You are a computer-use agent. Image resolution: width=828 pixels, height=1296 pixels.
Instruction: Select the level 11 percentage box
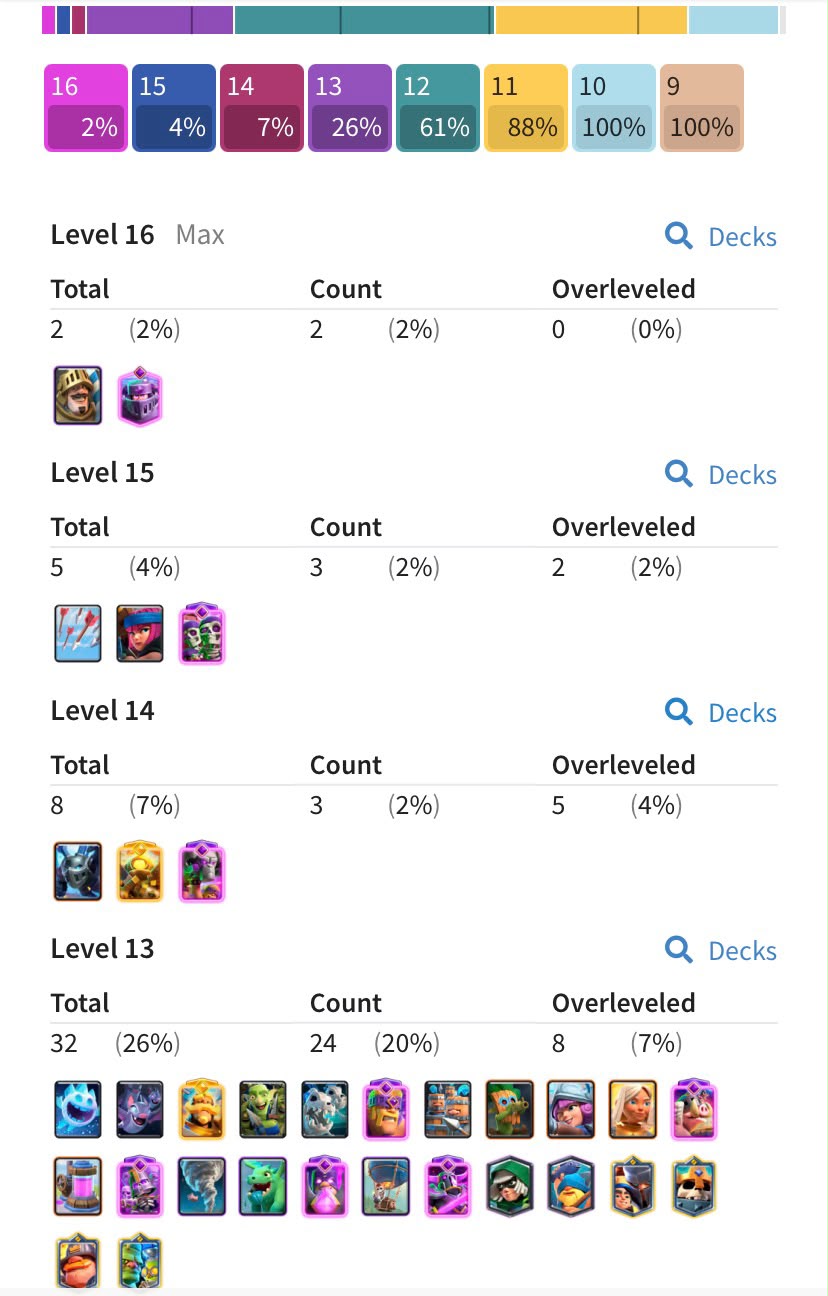526,108
